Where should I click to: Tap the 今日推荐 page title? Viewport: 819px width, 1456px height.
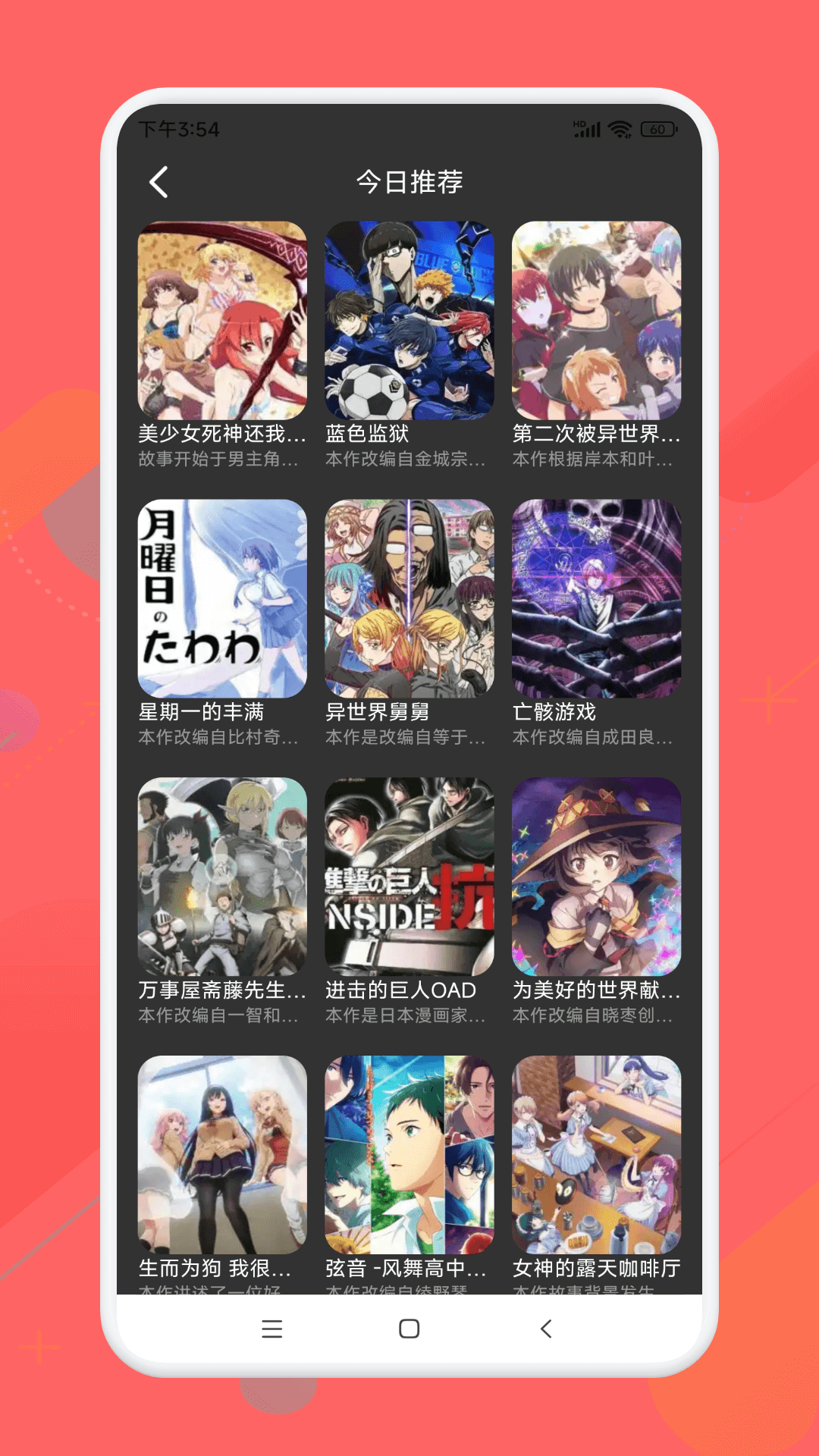click(x=409, y=183)
